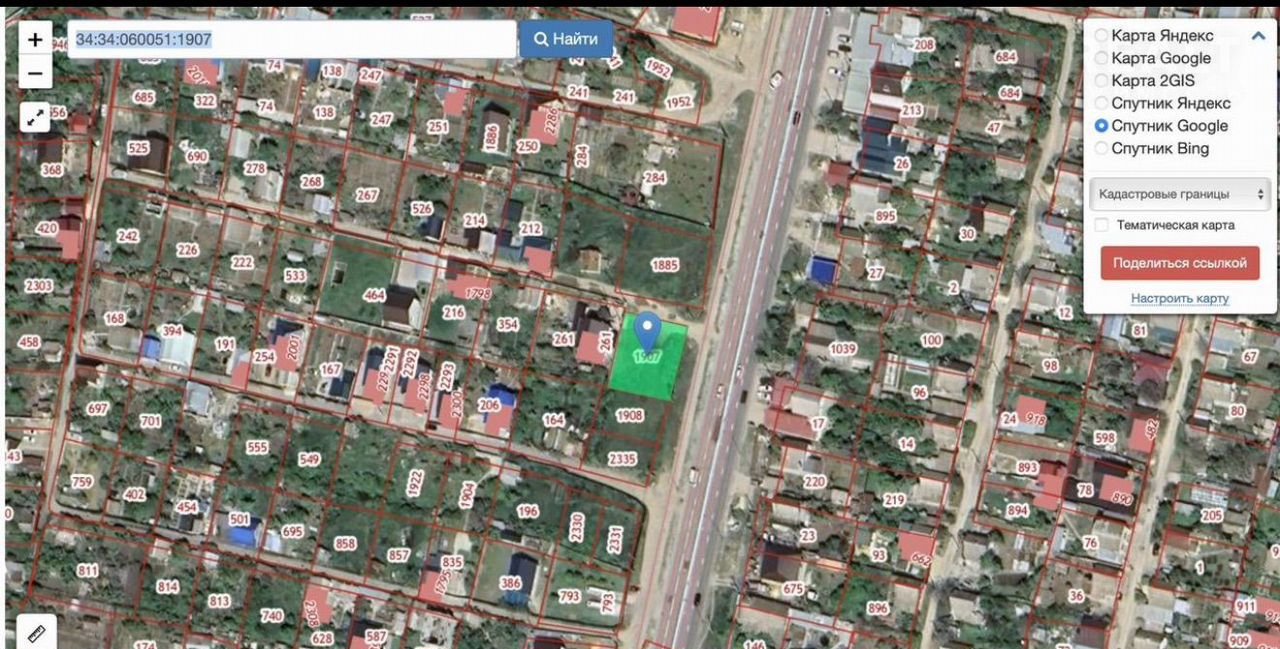Open the Кадастровые границы dropdown
1280x649 pixels.
(x=1180, y=194)
